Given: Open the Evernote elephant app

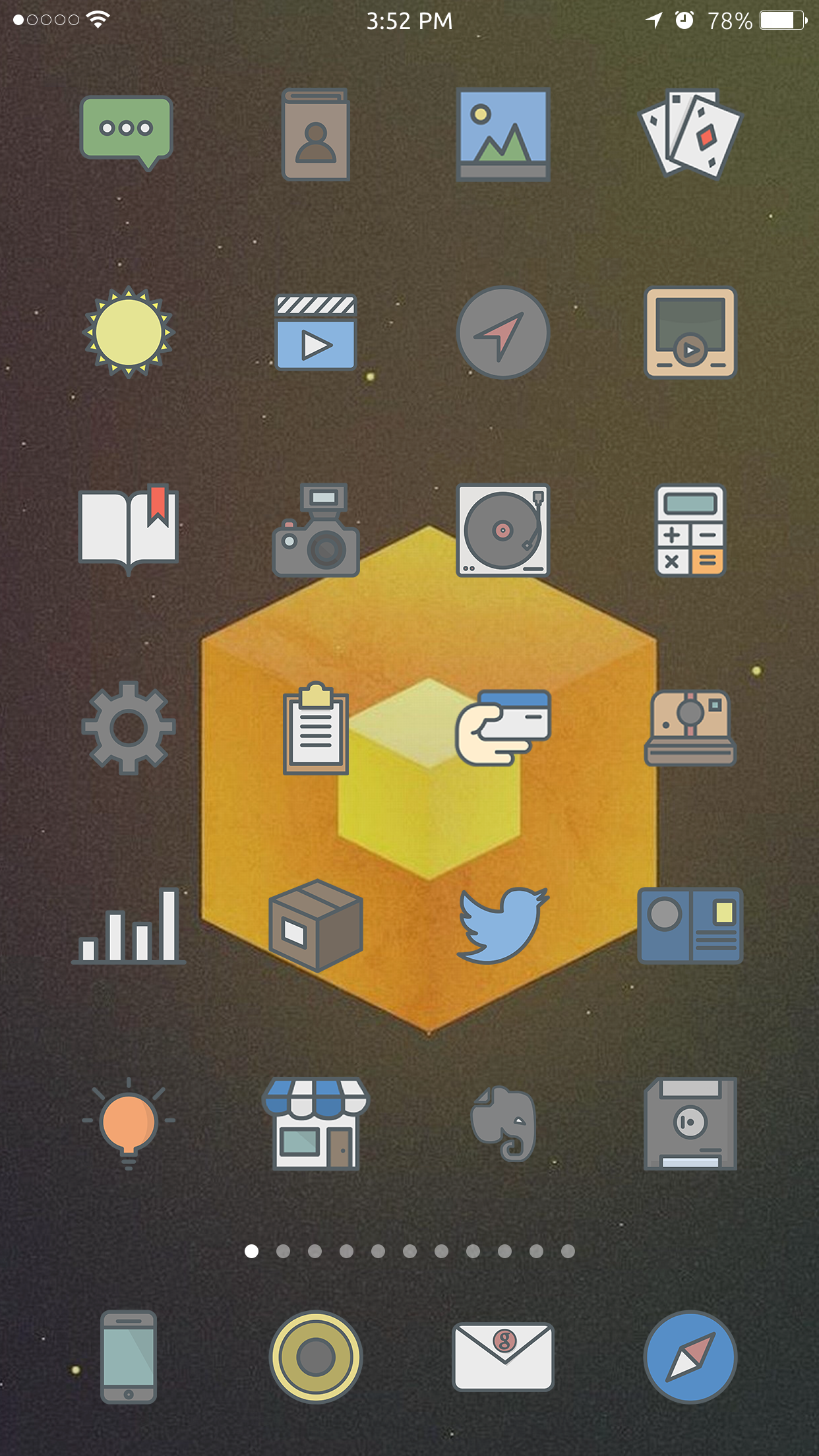Looking at the screenshot, I should [x=503, y=1124].
